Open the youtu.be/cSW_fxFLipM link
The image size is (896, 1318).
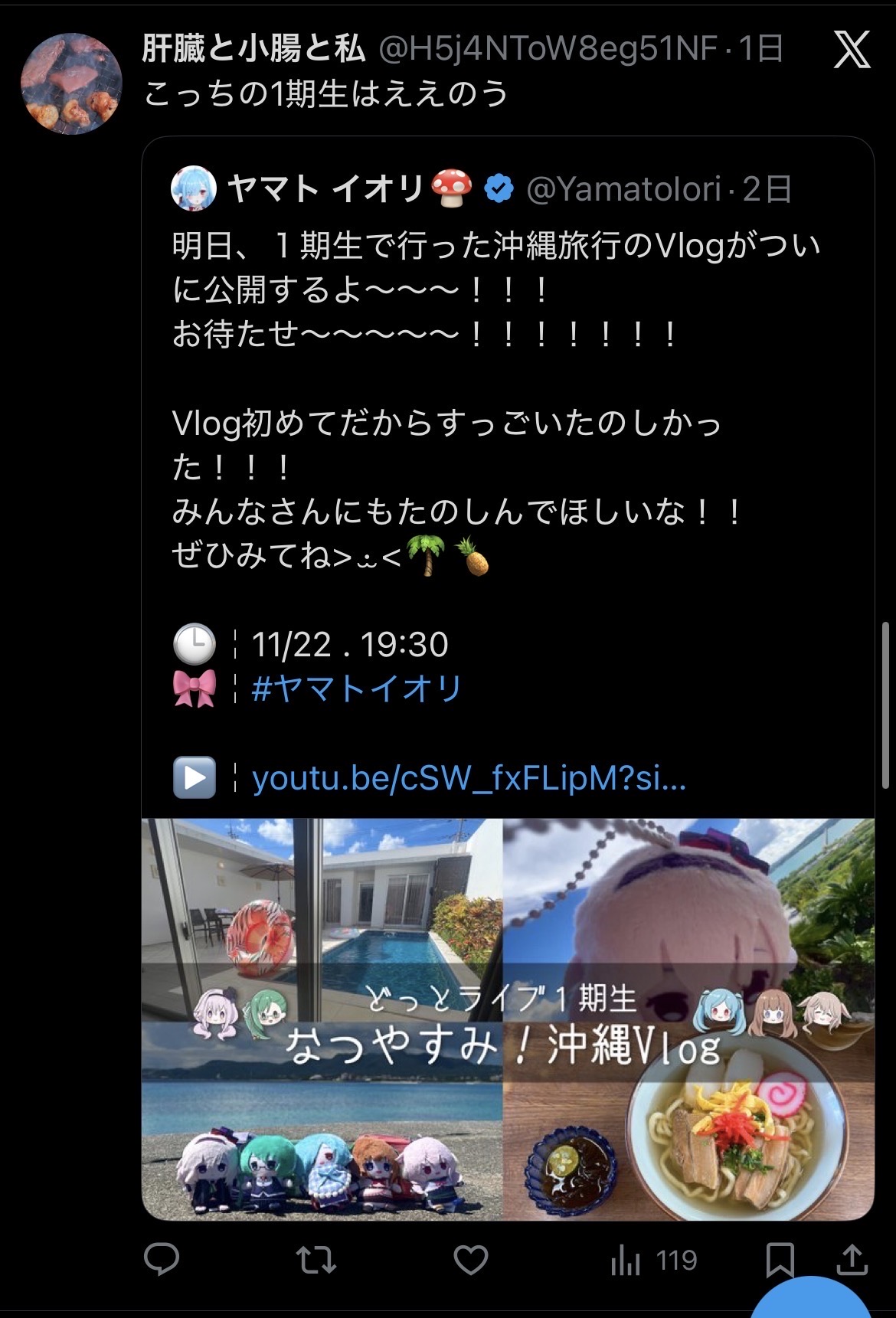(469, 778)
